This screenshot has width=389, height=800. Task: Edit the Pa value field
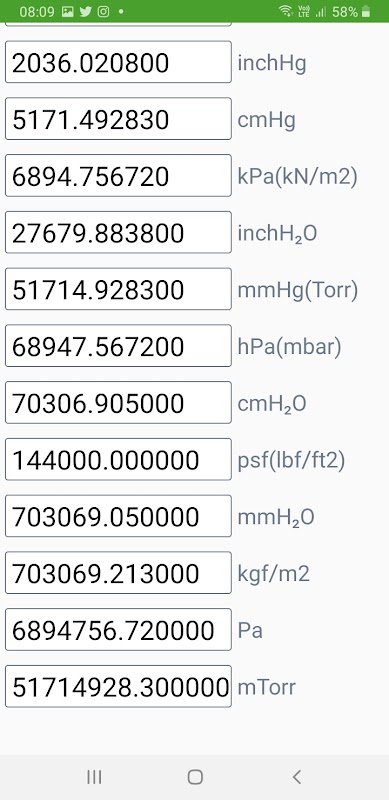click(118, 630)
